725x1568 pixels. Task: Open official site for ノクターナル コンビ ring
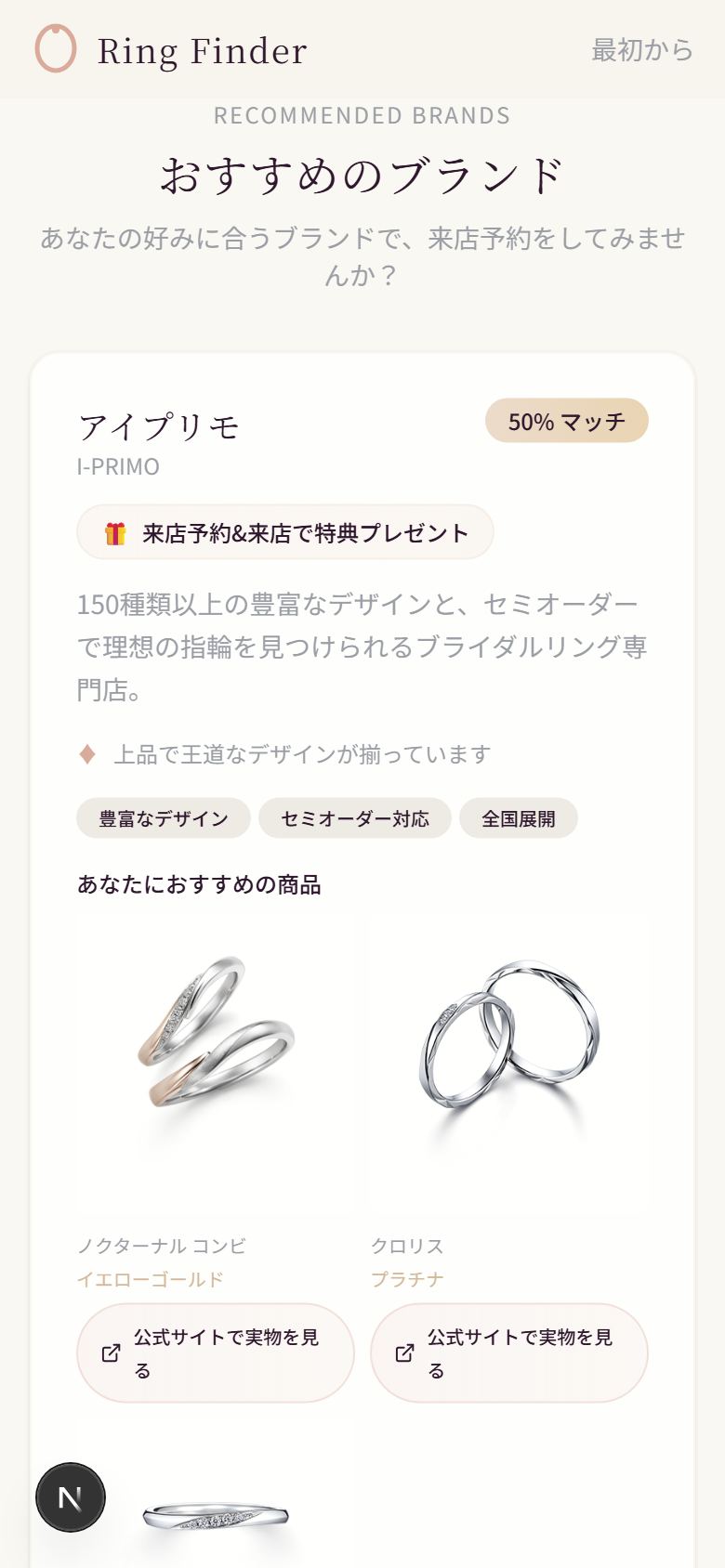coord(216,1352)
